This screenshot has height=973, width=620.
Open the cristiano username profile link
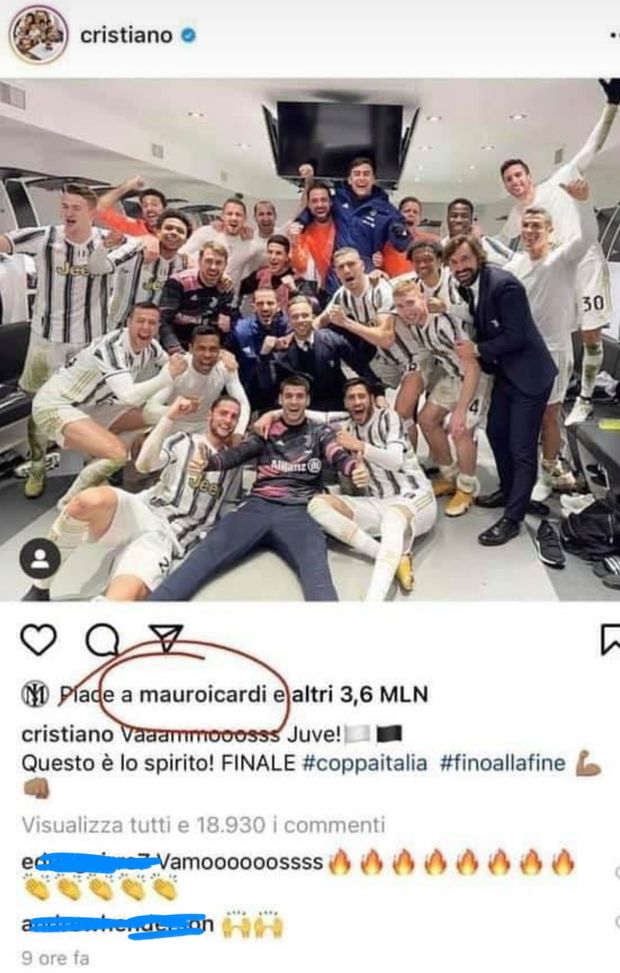pos(125,36)
